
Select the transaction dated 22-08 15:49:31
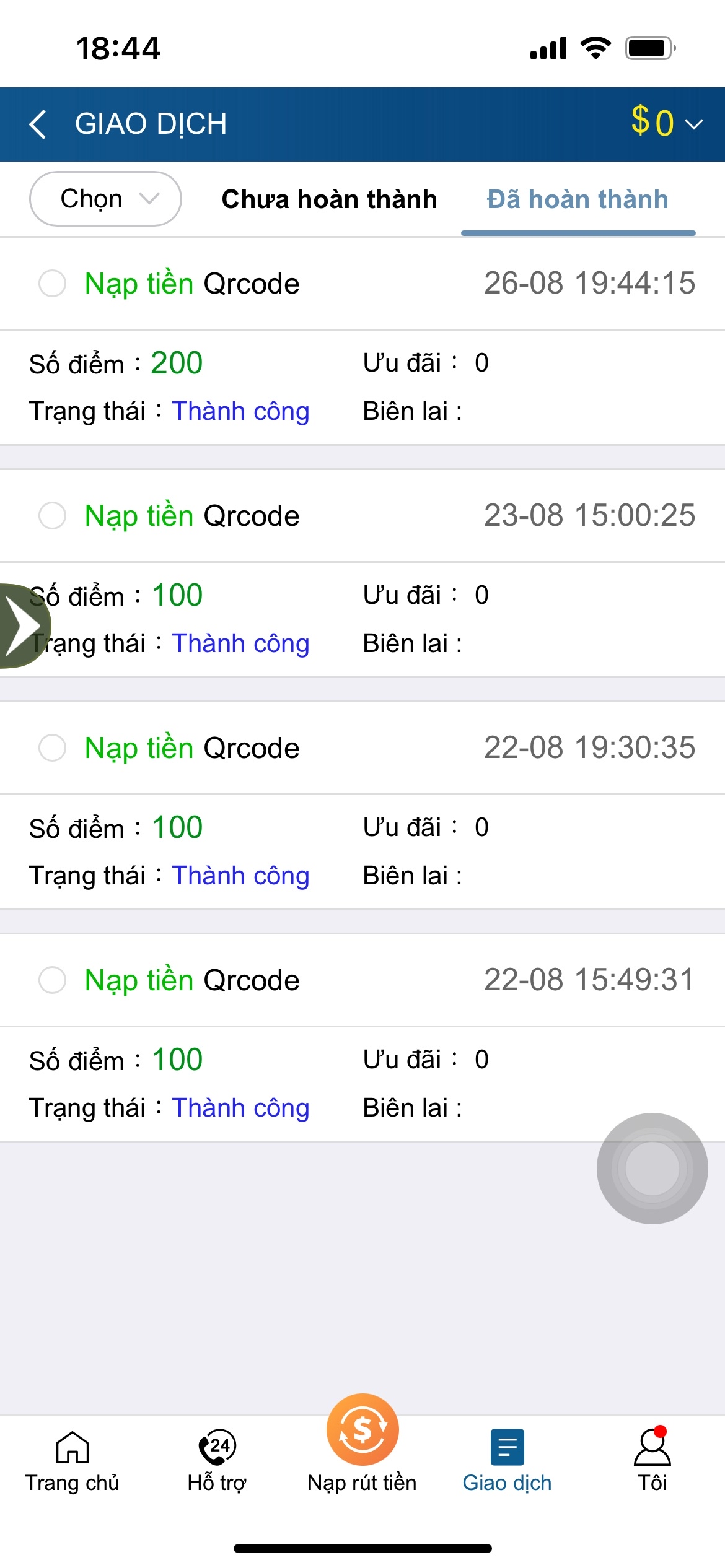(53, 980)
